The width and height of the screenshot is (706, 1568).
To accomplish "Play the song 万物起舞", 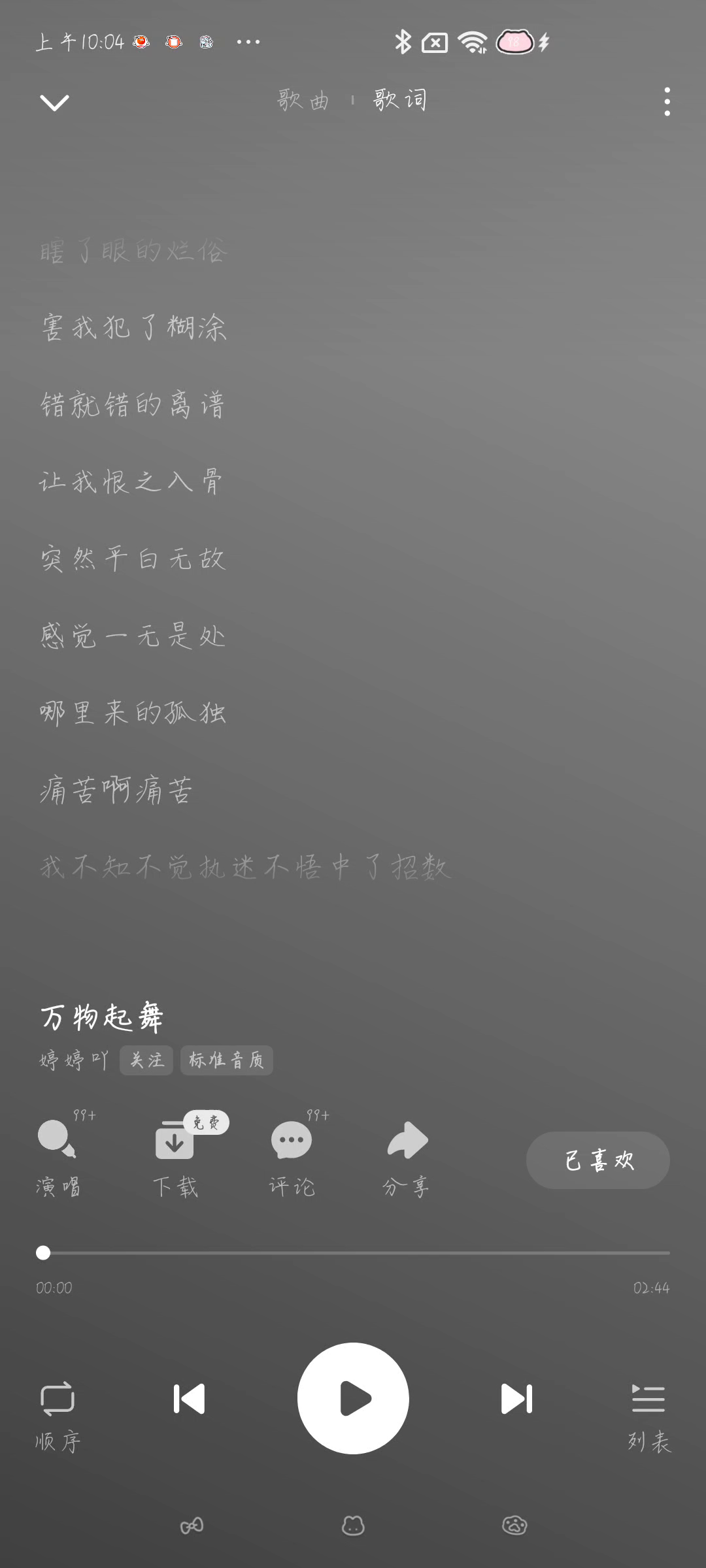I will tap(353, 1398).
